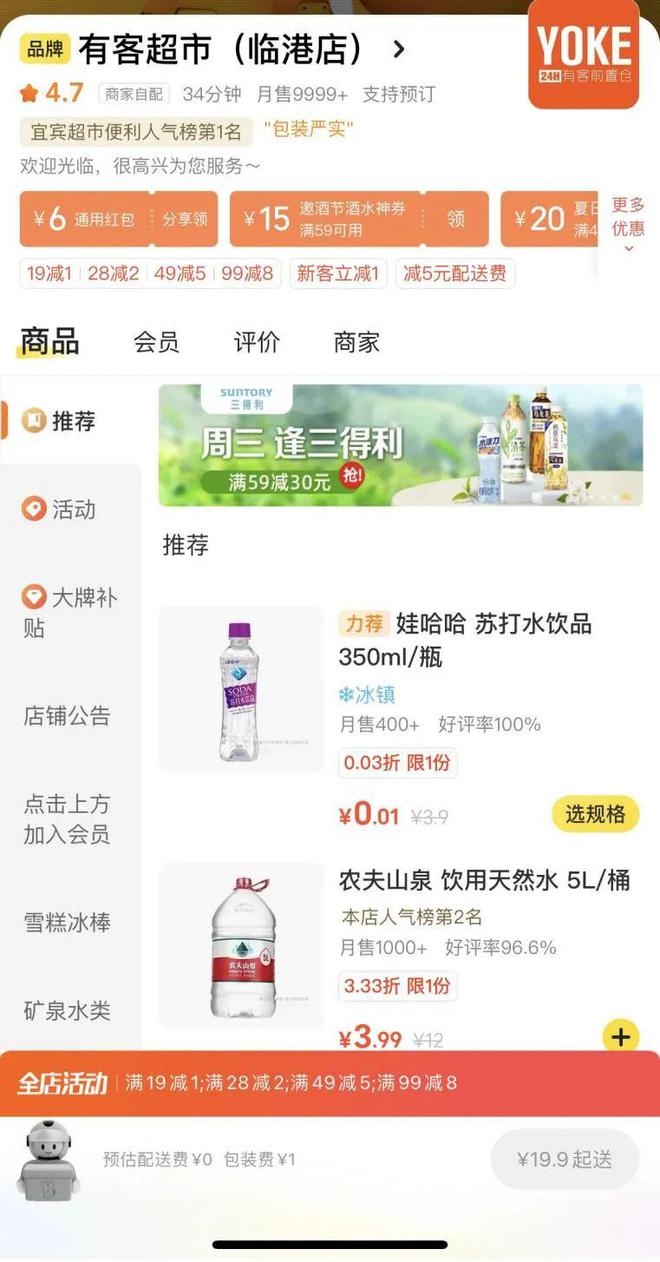This screenshot has width=660, height=1262.
Task: Switch to the 会员 tab
Action: point(156,342)
